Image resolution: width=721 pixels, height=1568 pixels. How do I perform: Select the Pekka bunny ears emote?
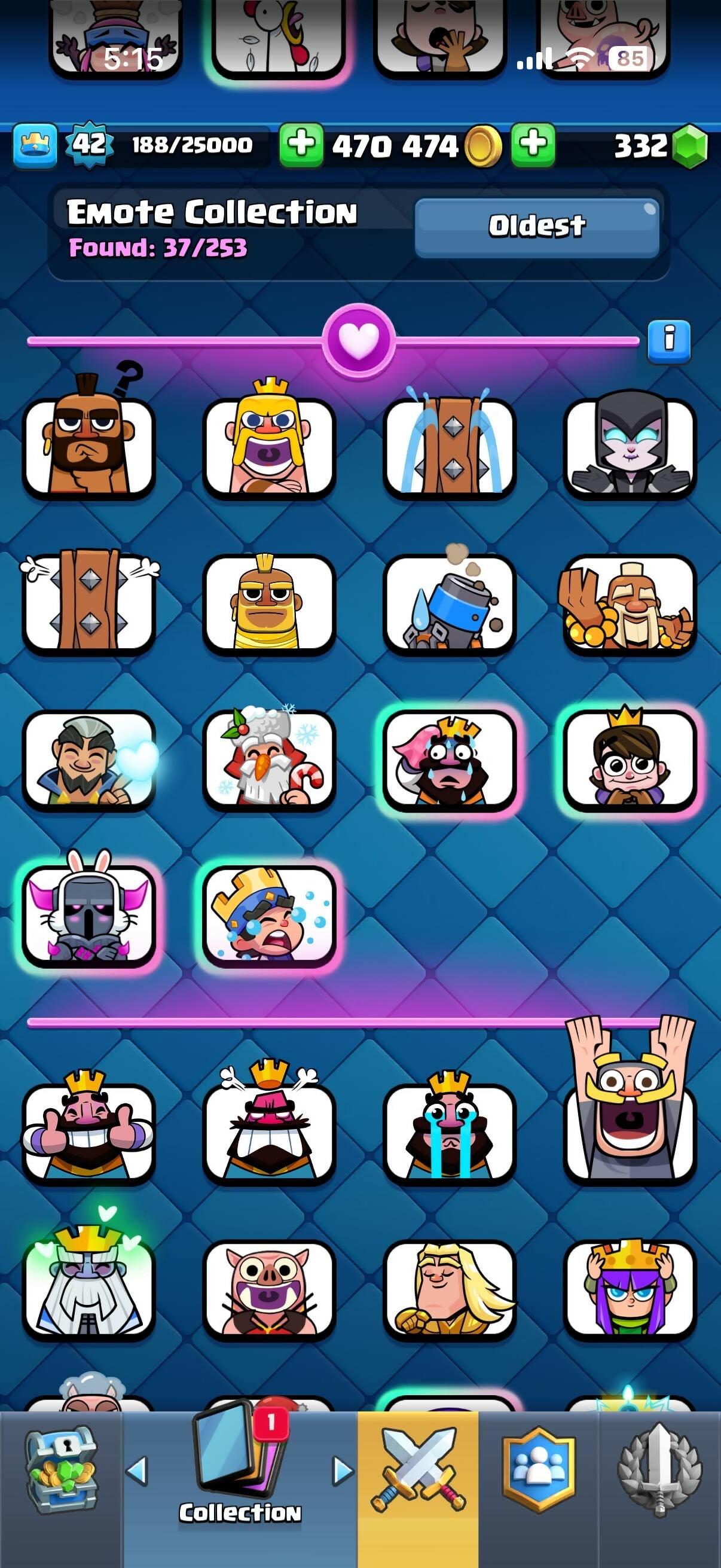pyautogui.click(x=89, y=915)
